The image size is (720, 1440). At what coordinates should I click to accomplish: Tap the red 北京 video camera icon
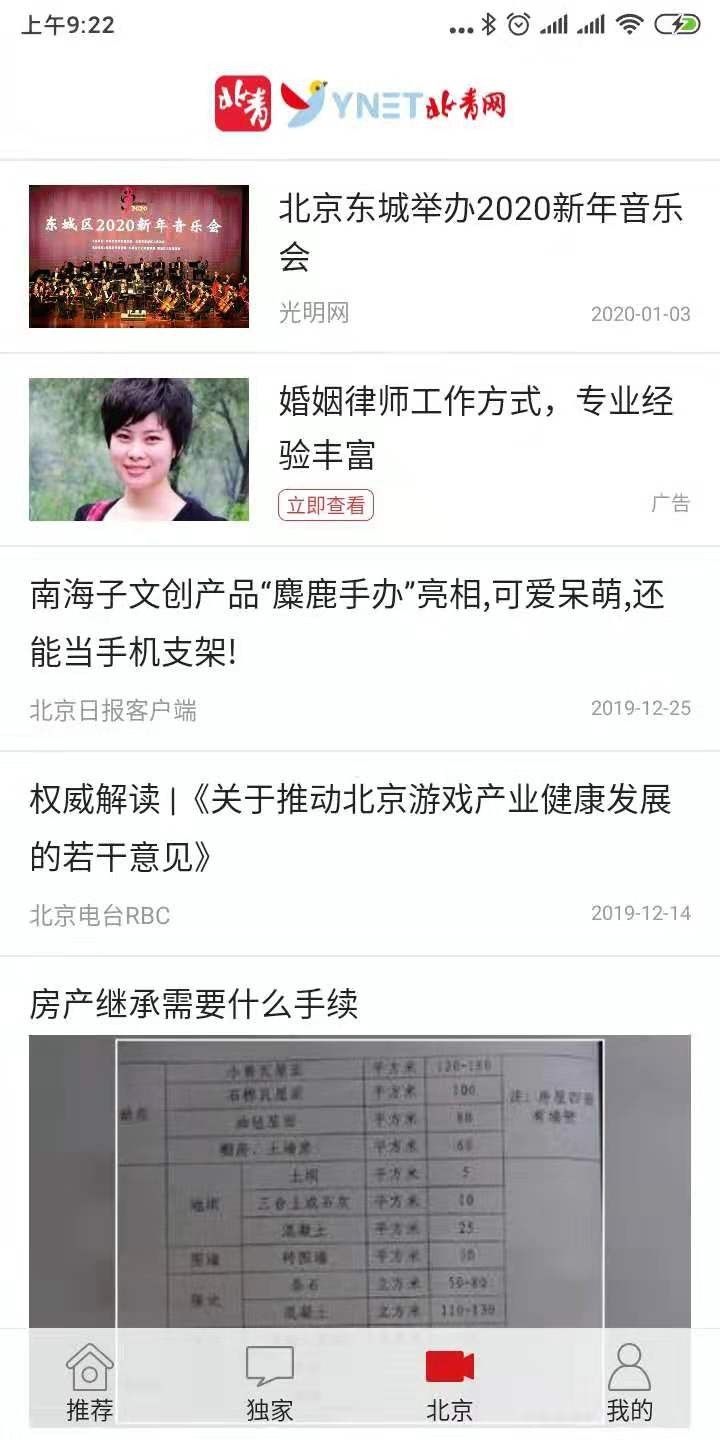coord(450,1367)
